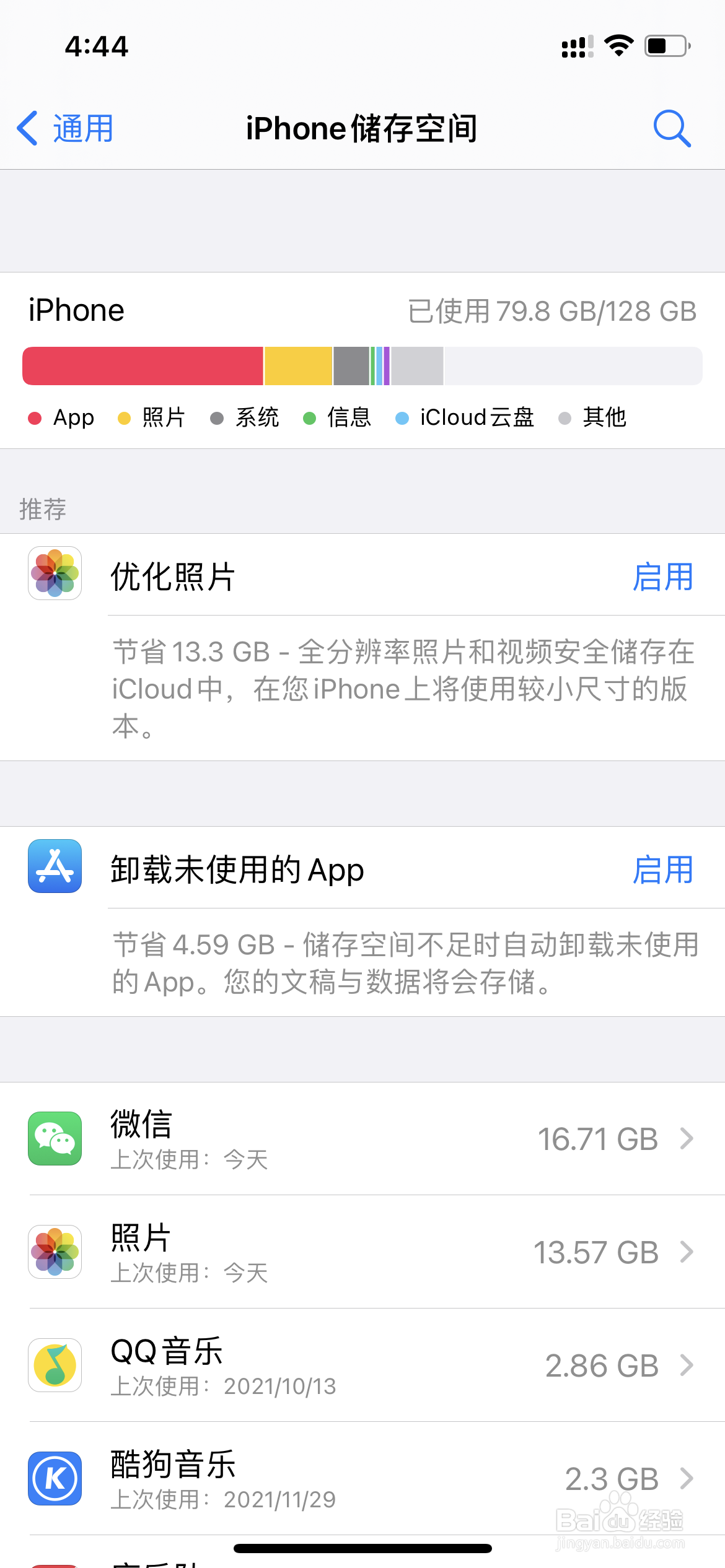The height and width of the screenshot is (1568, 725).
Task: Tap the Wi-Fi icon in the status bar
Action: pyautogui.click(x=619, y=45)
